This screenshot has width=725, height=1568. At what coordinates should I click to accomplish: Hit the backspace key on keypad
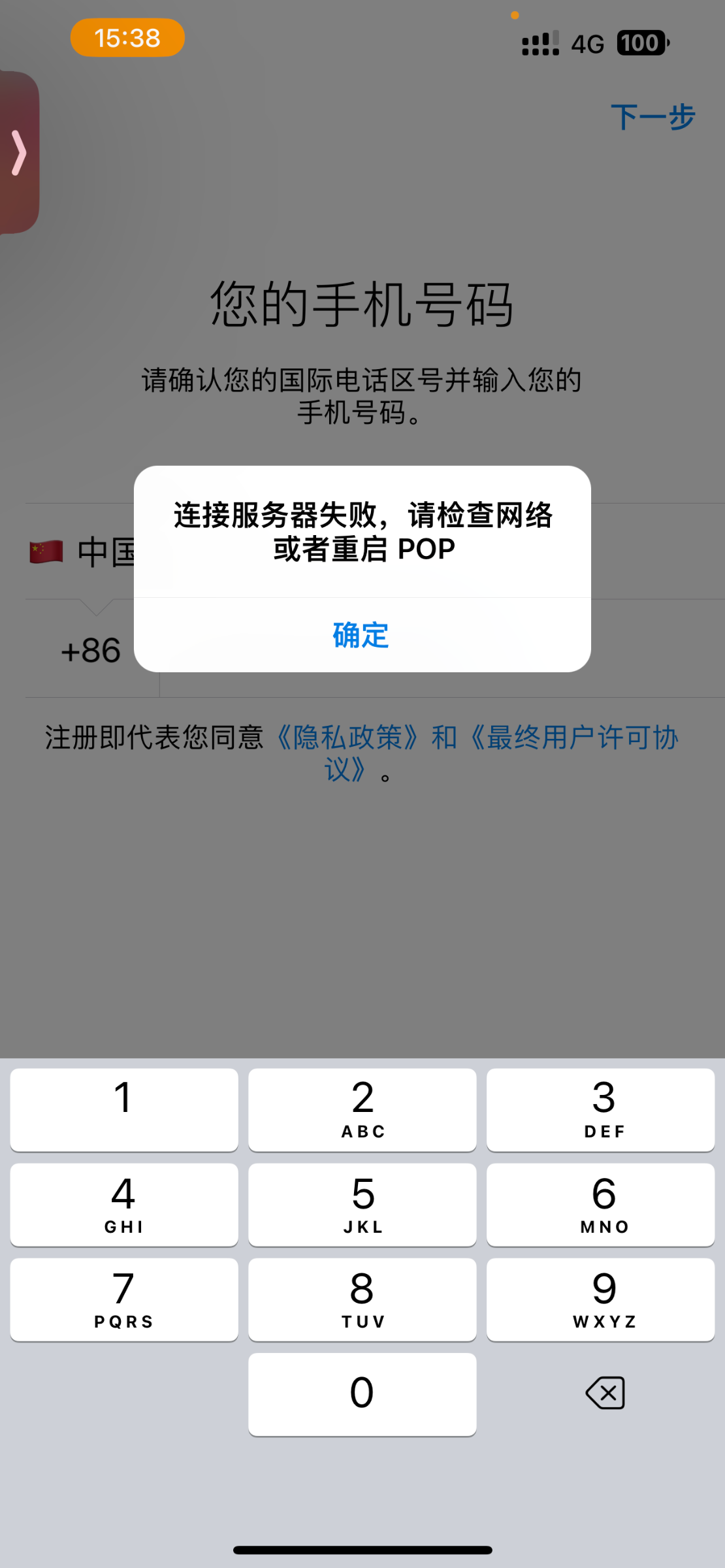605,1393
